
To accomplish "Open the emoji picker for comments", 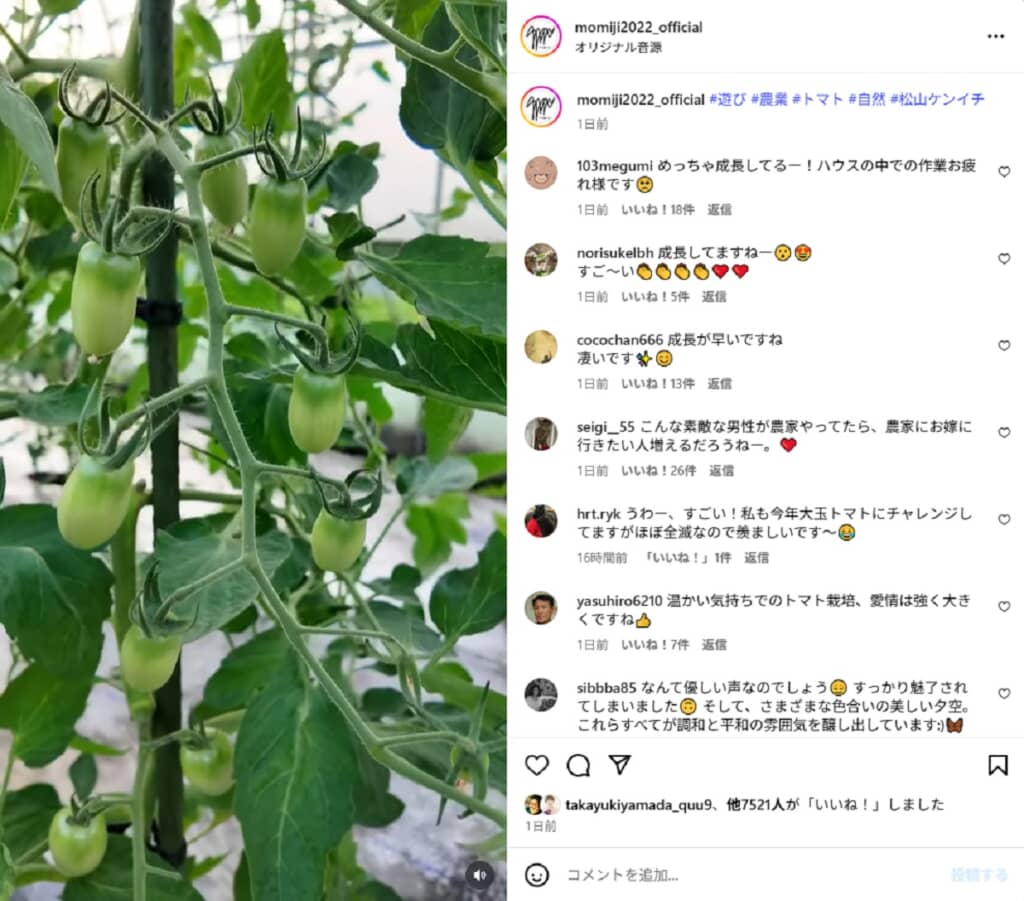I will (537, 875).
